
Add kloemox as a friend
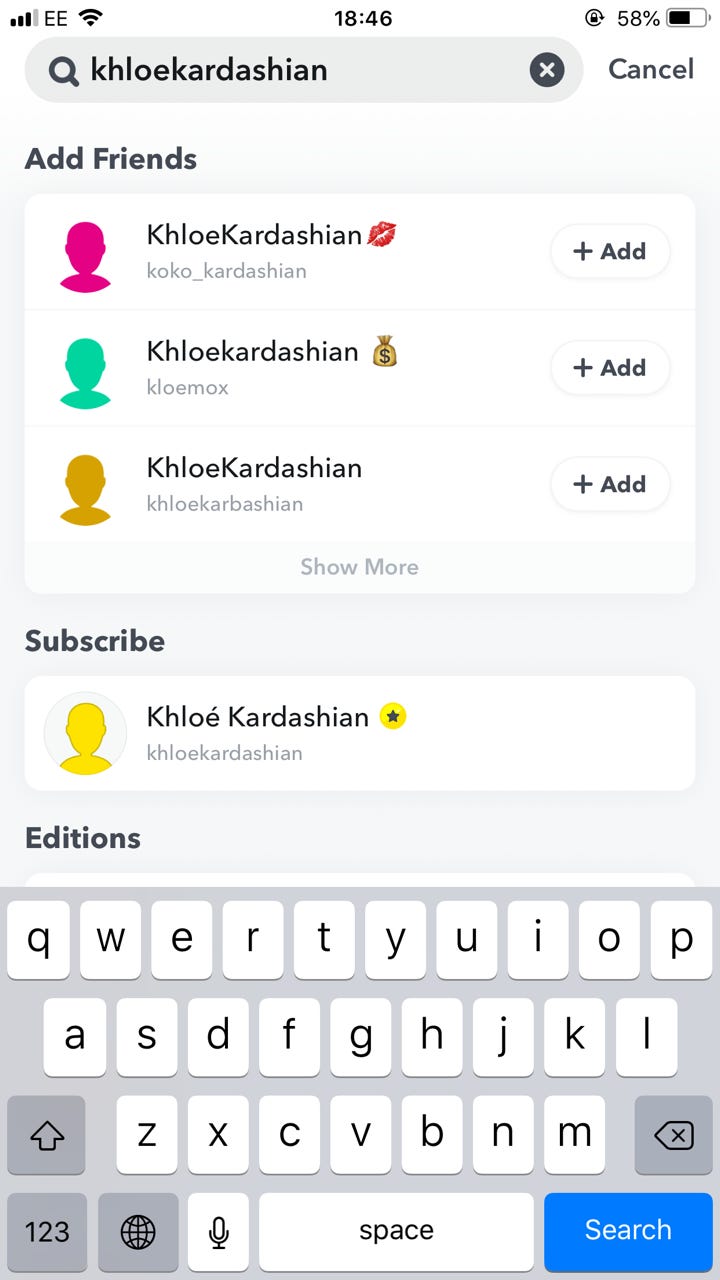610,368
